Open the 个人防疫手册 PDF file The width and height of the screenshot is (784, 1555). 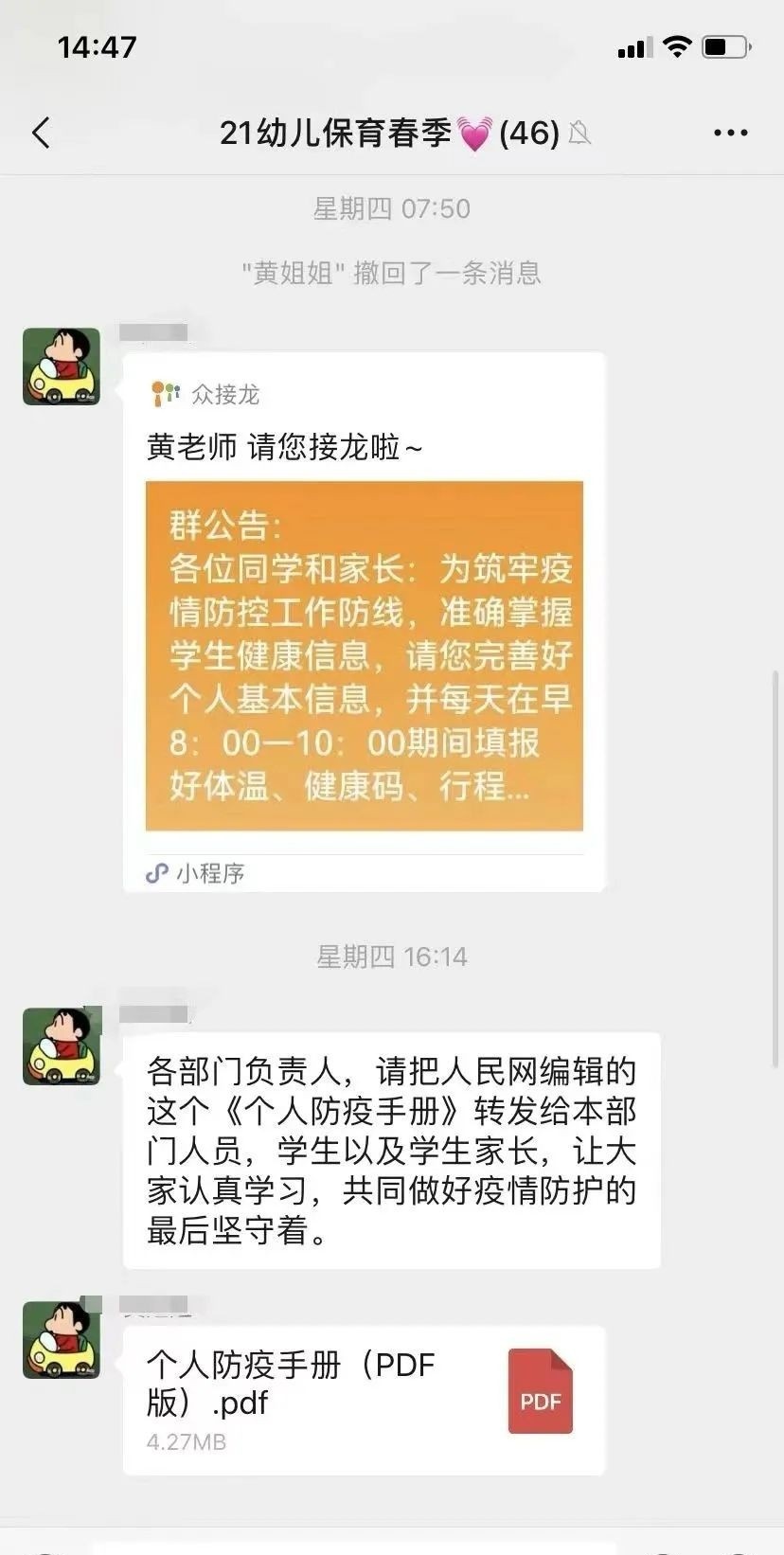pyautogui.click(x=364, y=1400)
